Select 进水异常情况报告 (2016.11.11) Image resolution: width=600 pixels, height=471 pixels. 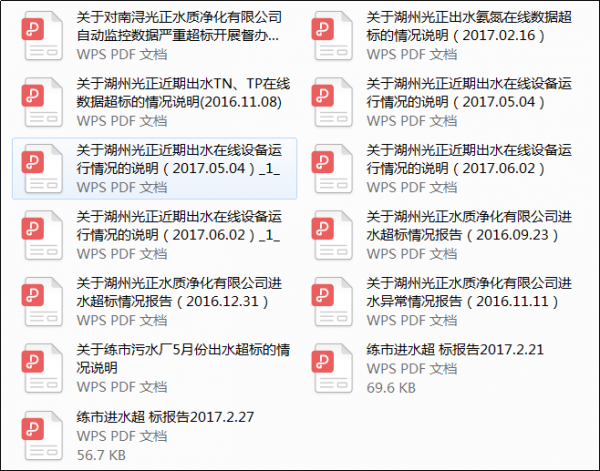pyautogui.click(x=444, y=302)
